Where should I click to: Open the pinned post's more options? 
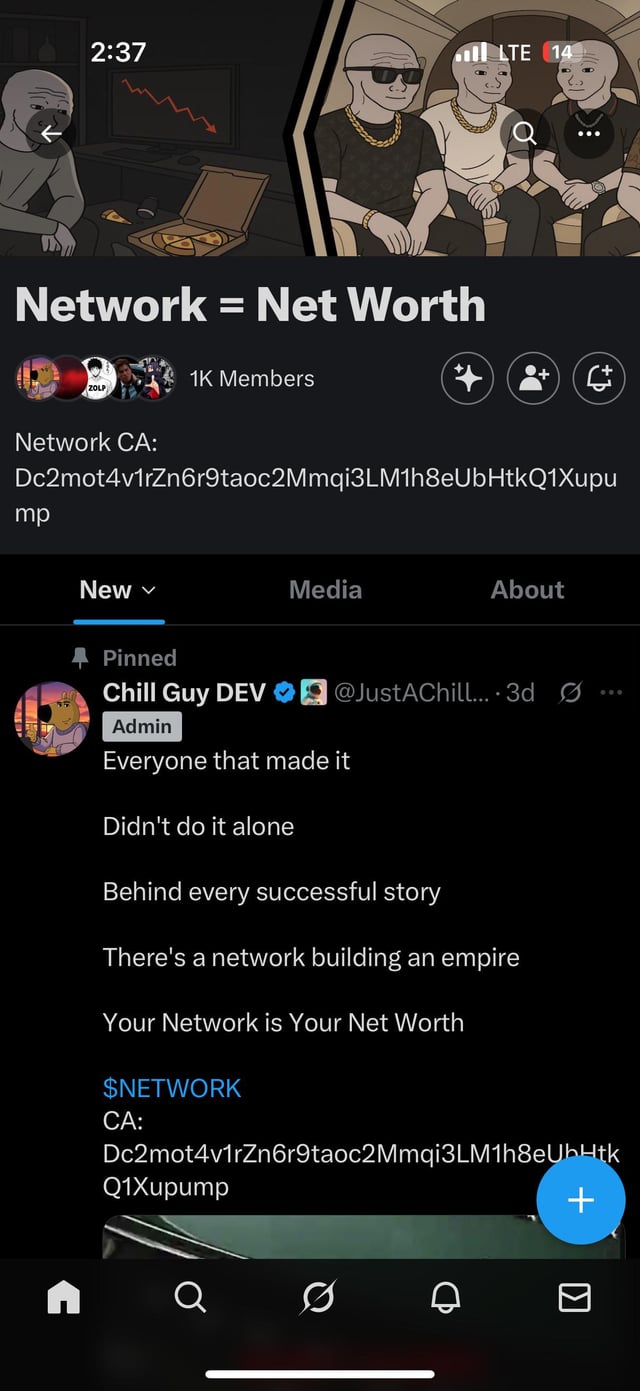[x=611, y=692]
